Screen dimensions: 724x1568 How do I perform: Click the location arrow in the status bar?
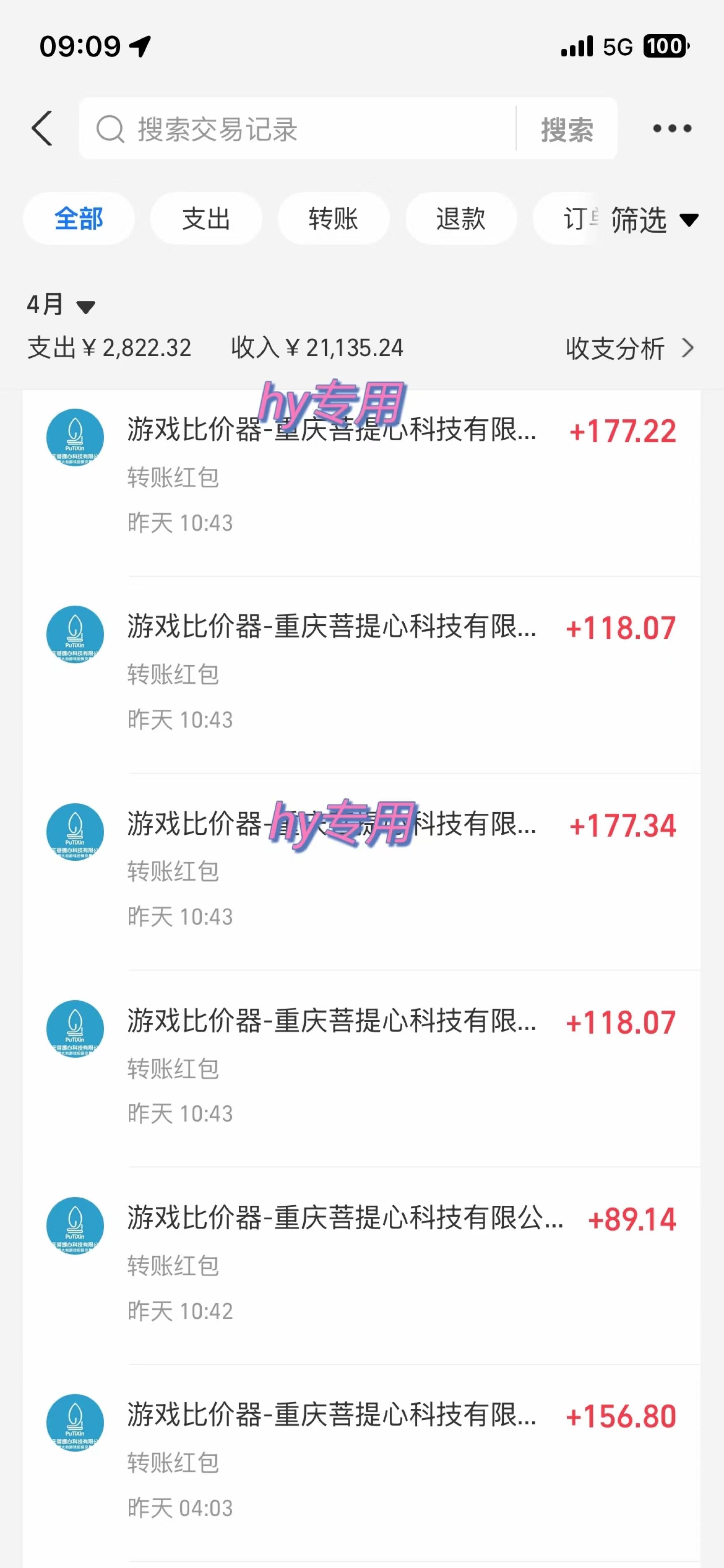tap(141, 46)
